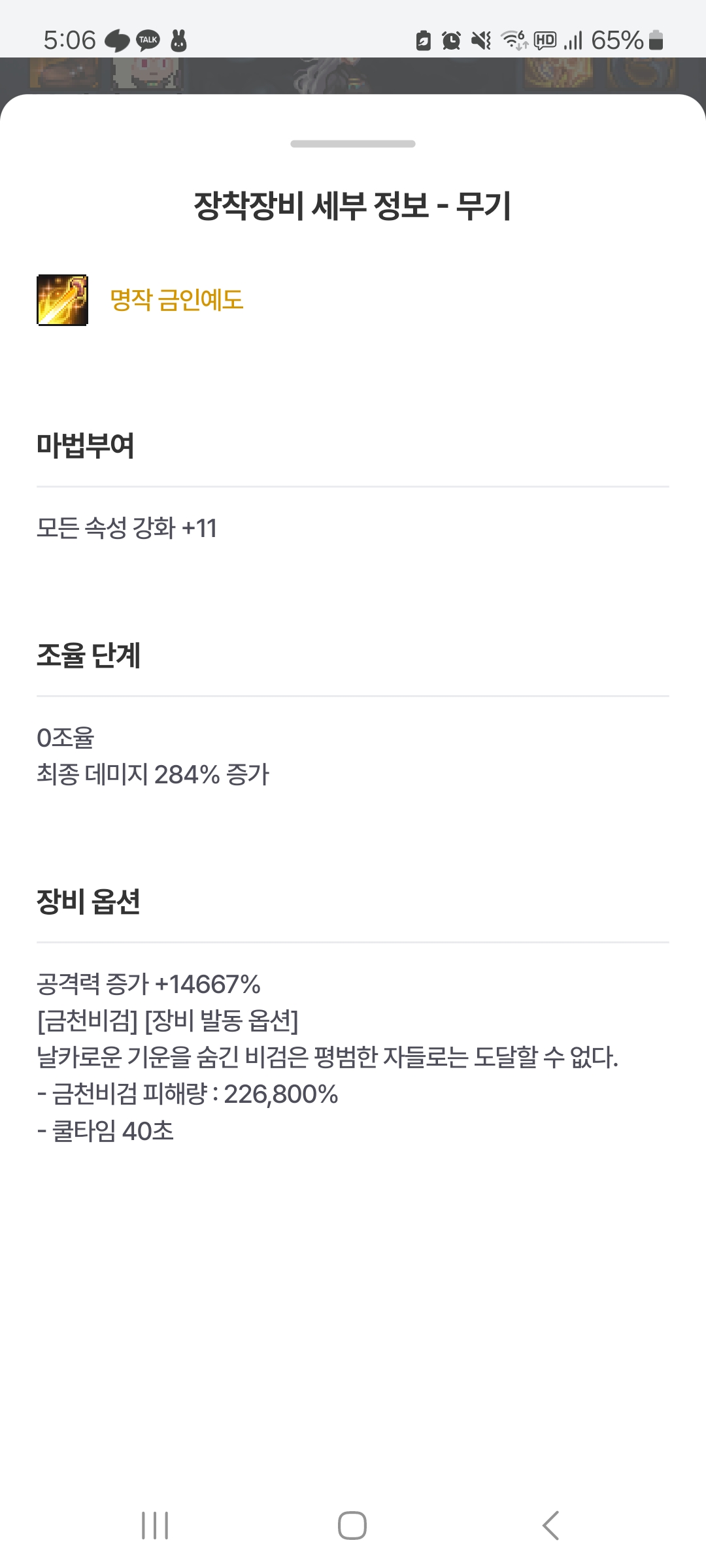Tap the sheet's drag handle bar
This screenshot has width=706, height=1568.
click(x=353, y=144)
